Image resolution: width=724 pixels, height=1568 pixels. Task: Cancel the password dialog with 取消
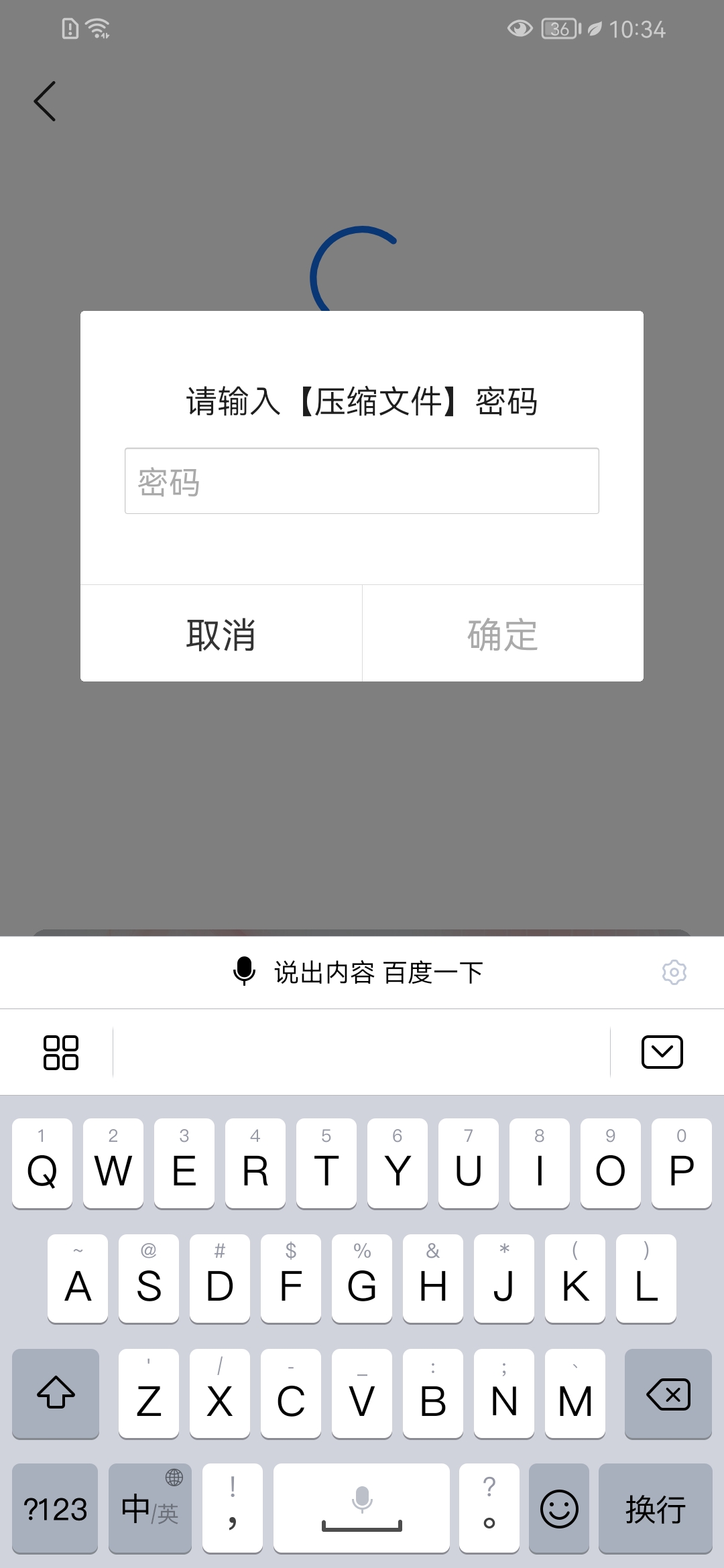221,634
